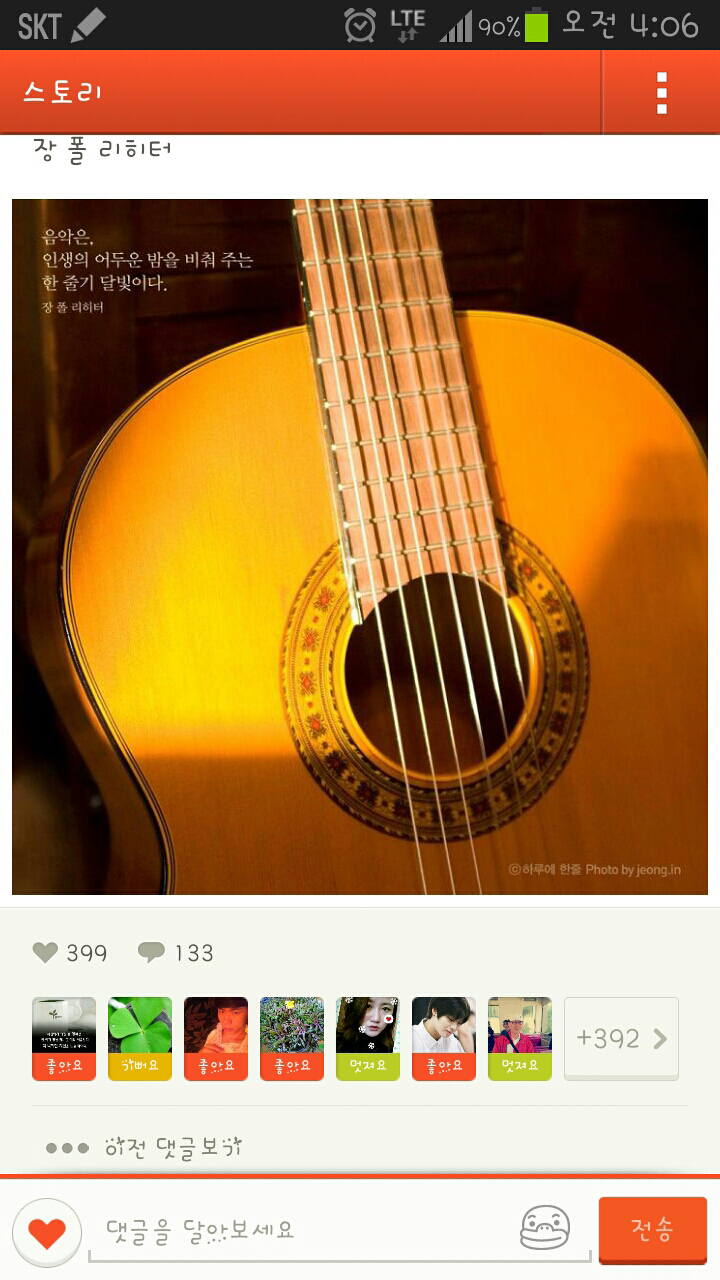The image size is (720, 1280).
Task: View all reactions with the +392 tile
Action: (x=621, y=1038)
